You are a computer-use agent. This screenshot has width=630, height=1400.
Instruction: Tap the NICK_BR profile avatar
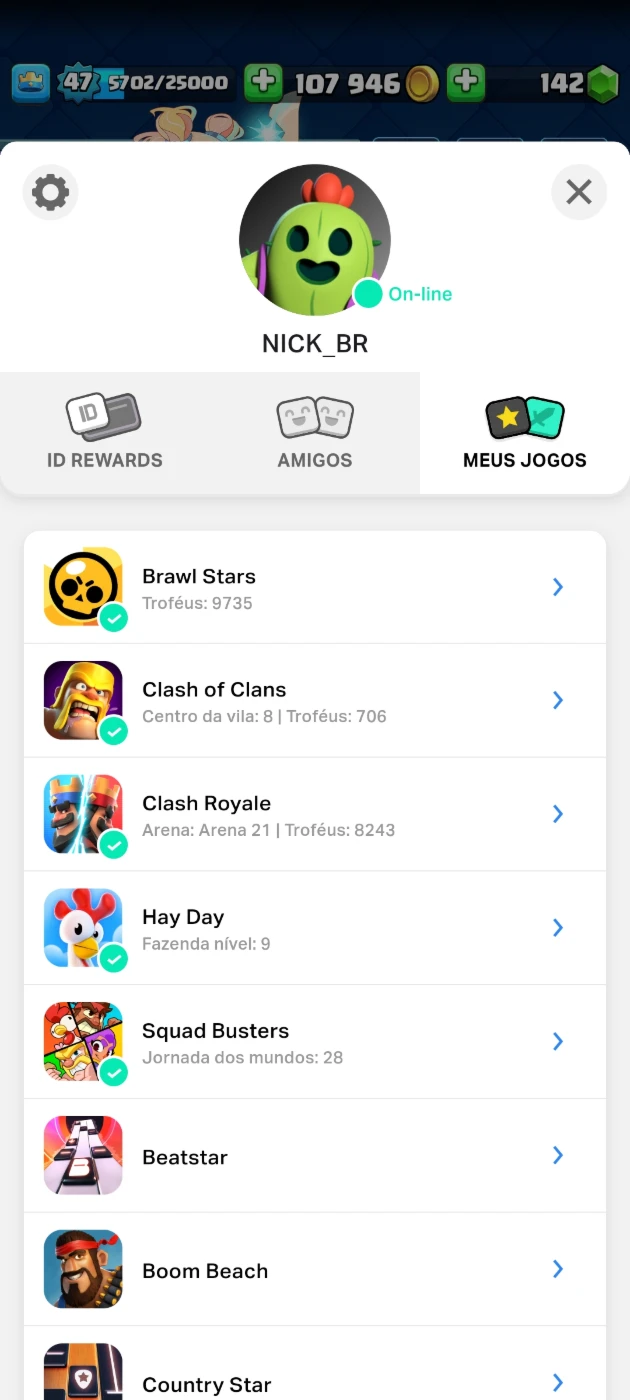(315, 240)
